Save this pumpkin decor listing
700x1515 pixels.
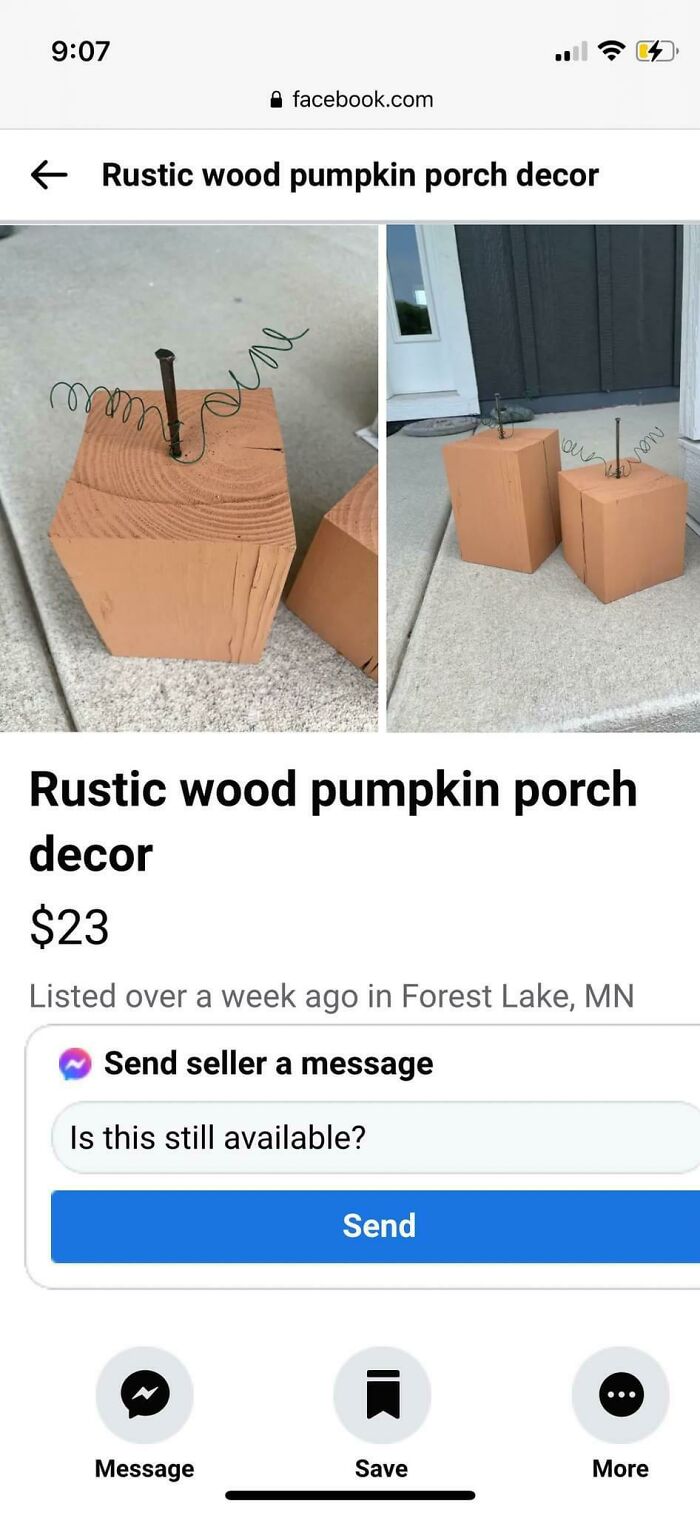[x=381, y=1395]
